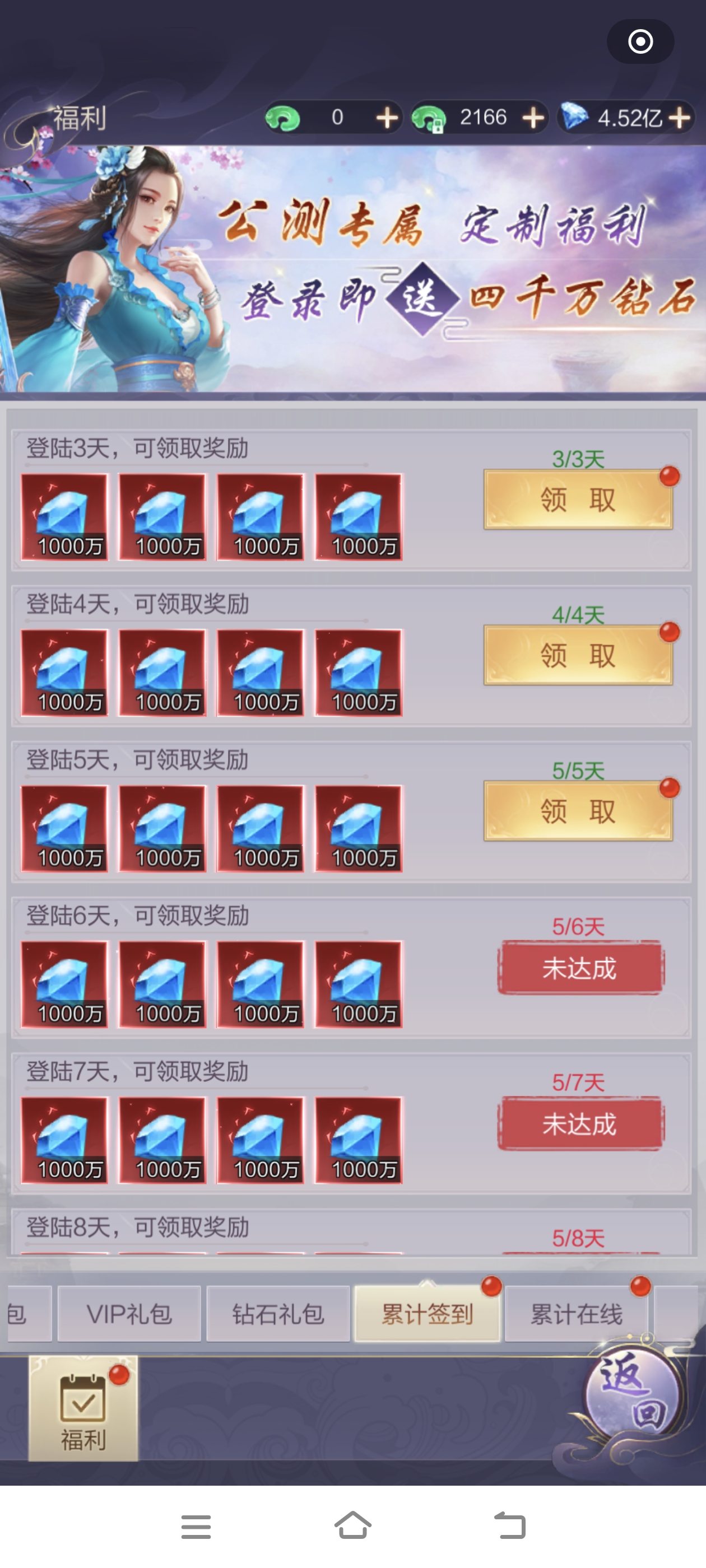Select the 累计签到 tab
Screen dimensions: 706x1568
click(427, 1314)
